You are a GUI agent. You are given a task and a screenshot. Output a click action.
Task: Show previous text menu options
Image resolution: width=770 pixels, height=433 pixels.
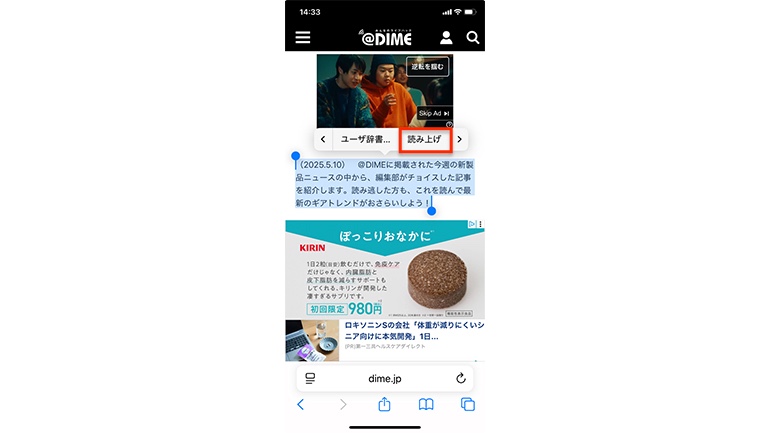(x=323, y=139)
